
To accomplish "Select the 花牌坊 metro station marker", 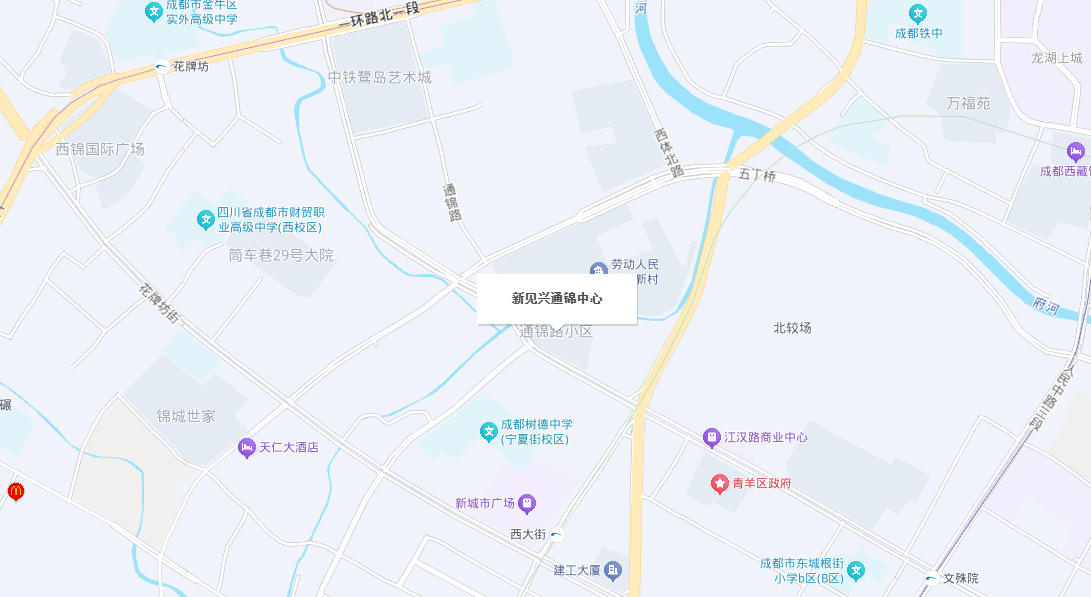I will 161,67.
